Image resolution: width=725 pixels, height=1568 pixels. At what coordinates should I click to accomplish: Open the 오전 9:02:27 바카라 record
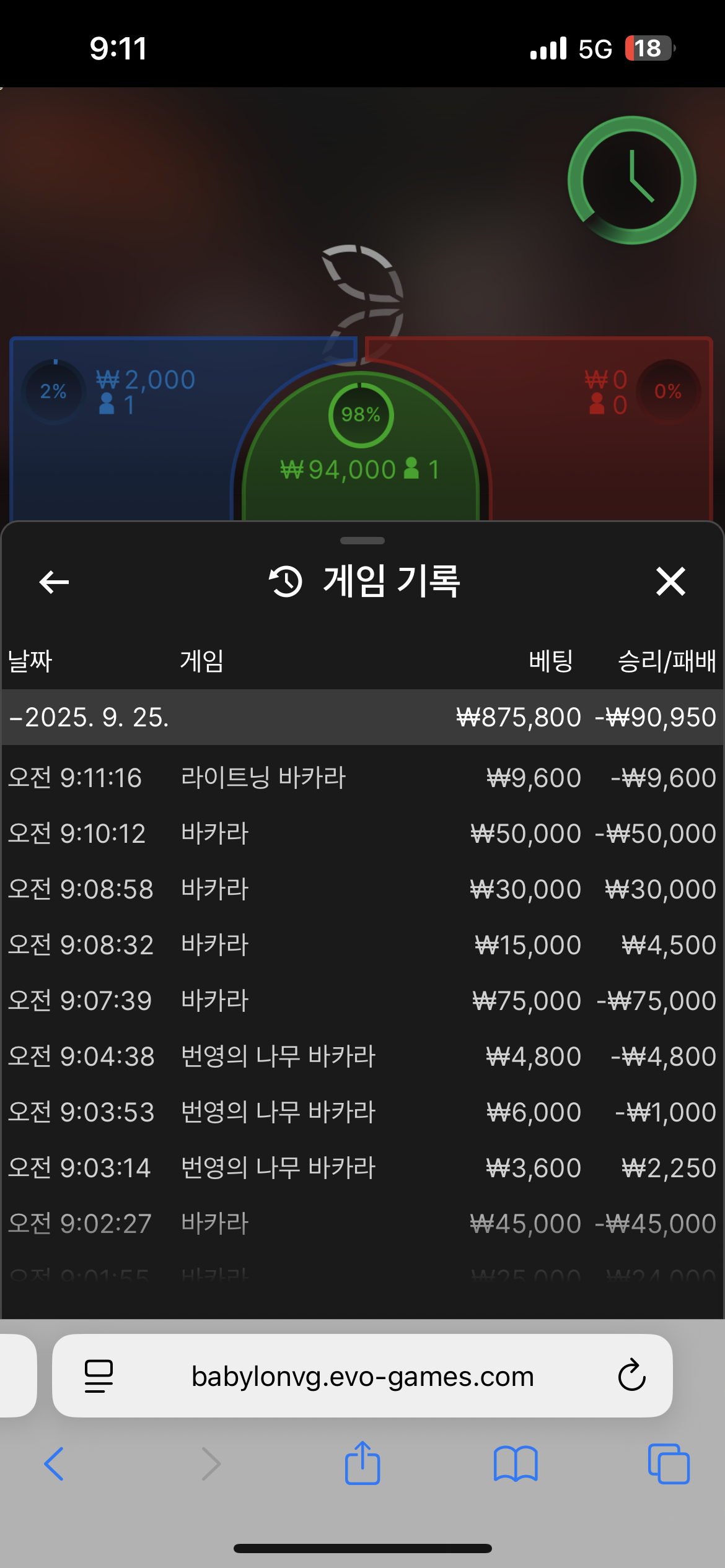pos(362,1224)
